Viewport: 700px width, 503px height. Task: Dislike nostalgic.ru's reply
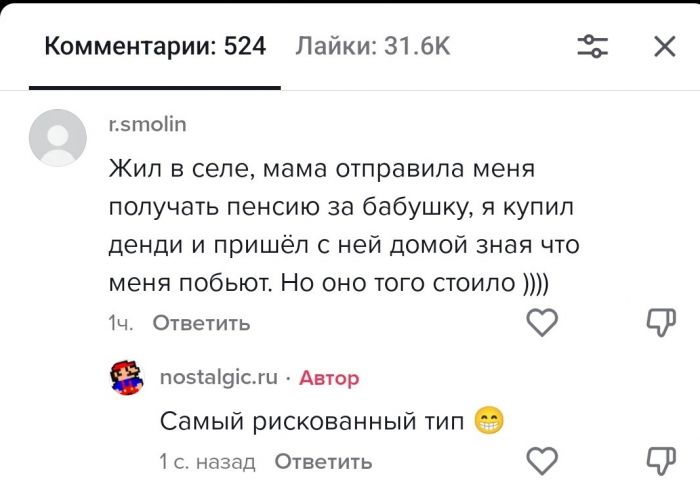click(661, 460)
